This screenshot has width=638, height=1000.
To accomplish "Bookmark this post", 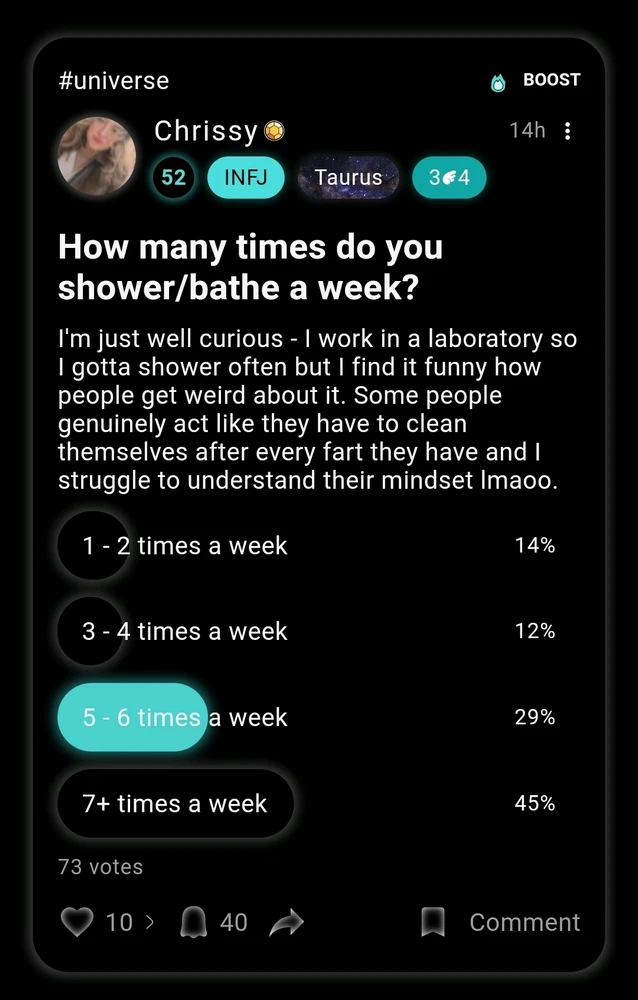I will [432, 922].
